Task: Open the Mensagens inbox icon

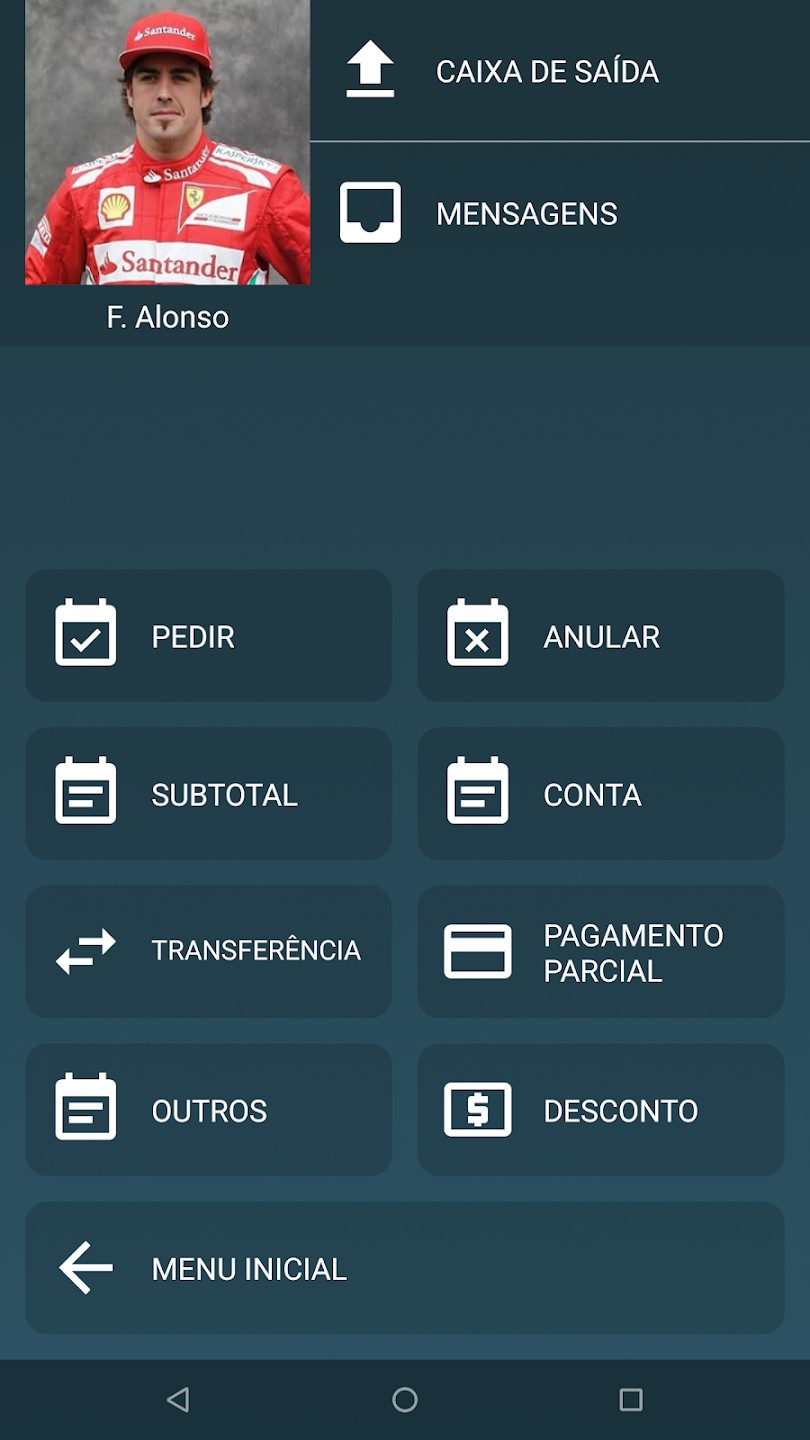Action: click(x=371, y=212)
